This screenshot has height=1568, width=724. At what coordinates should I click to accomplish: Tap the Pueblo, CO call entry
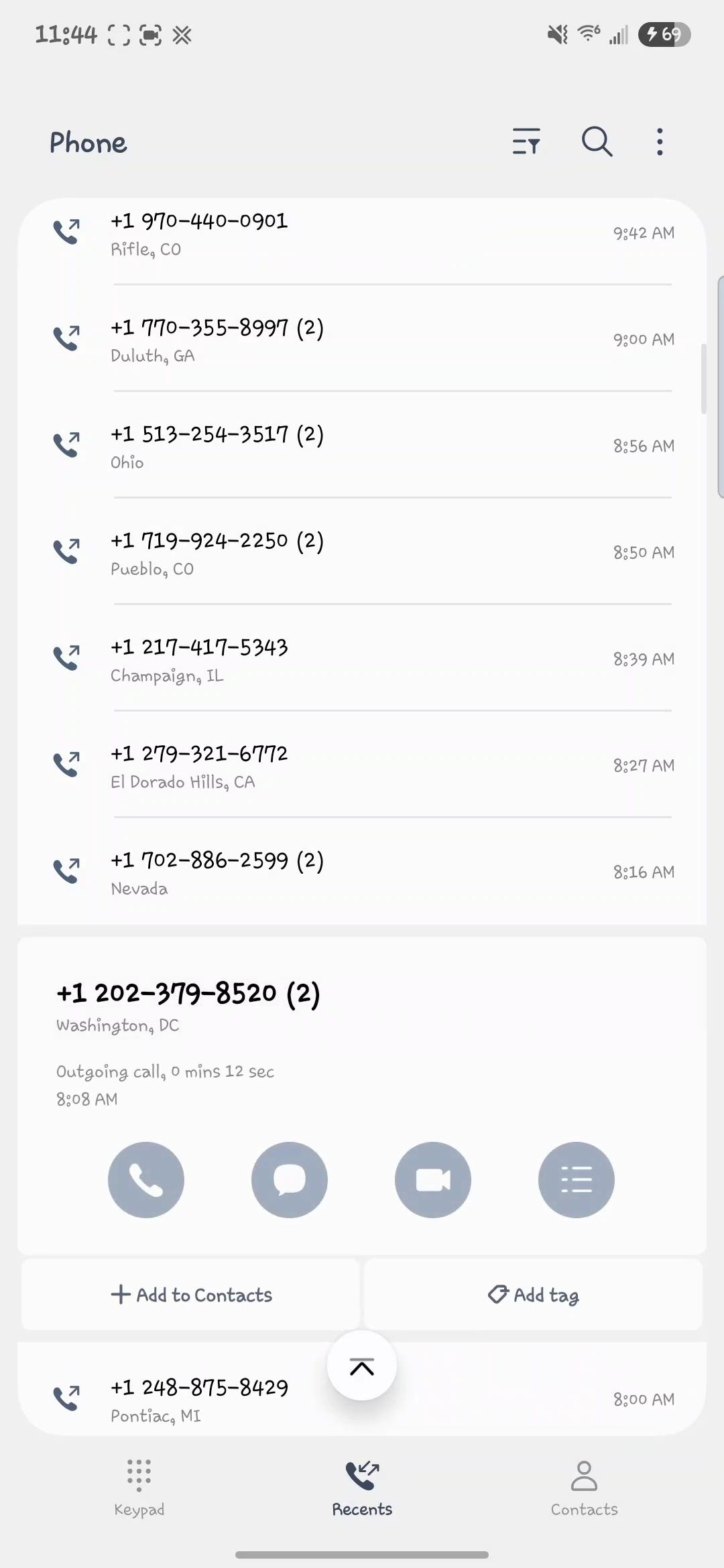pyautogui.click(x=362, y=553)
